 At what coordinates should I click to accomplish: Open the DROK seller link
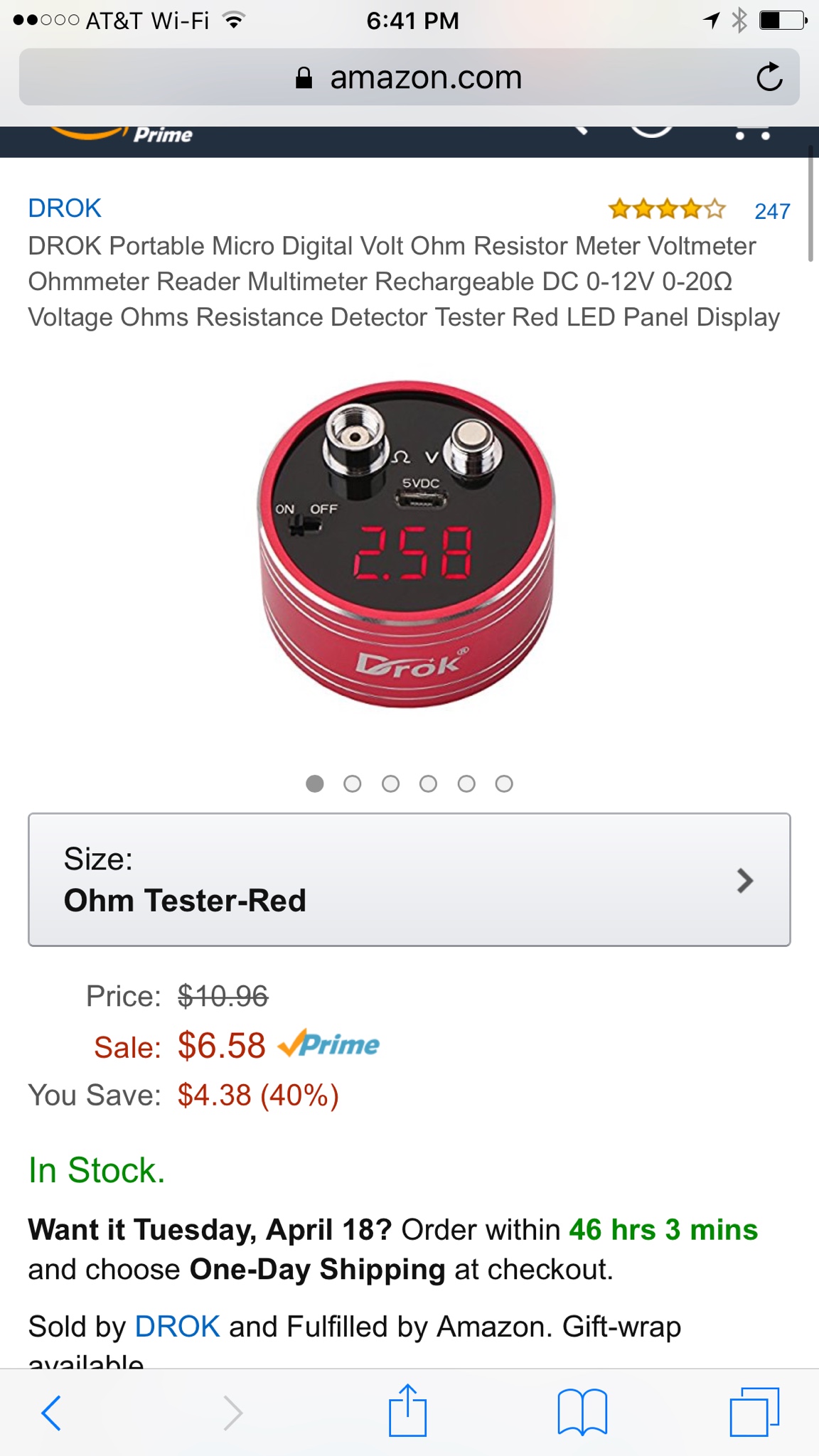point(177,1327)
